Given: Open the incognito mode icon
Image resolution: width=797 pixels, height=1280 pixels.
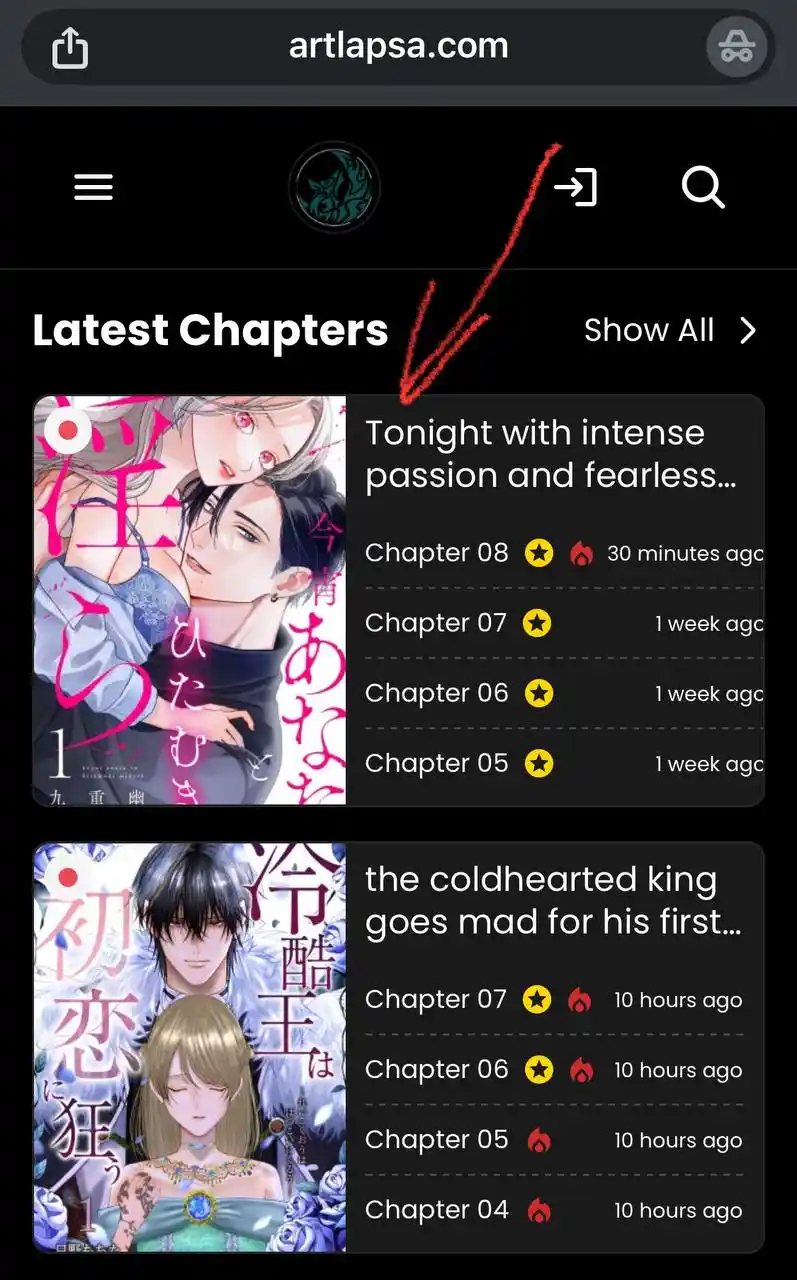Looking at the screenshot, I should click(x=737, y=46).
